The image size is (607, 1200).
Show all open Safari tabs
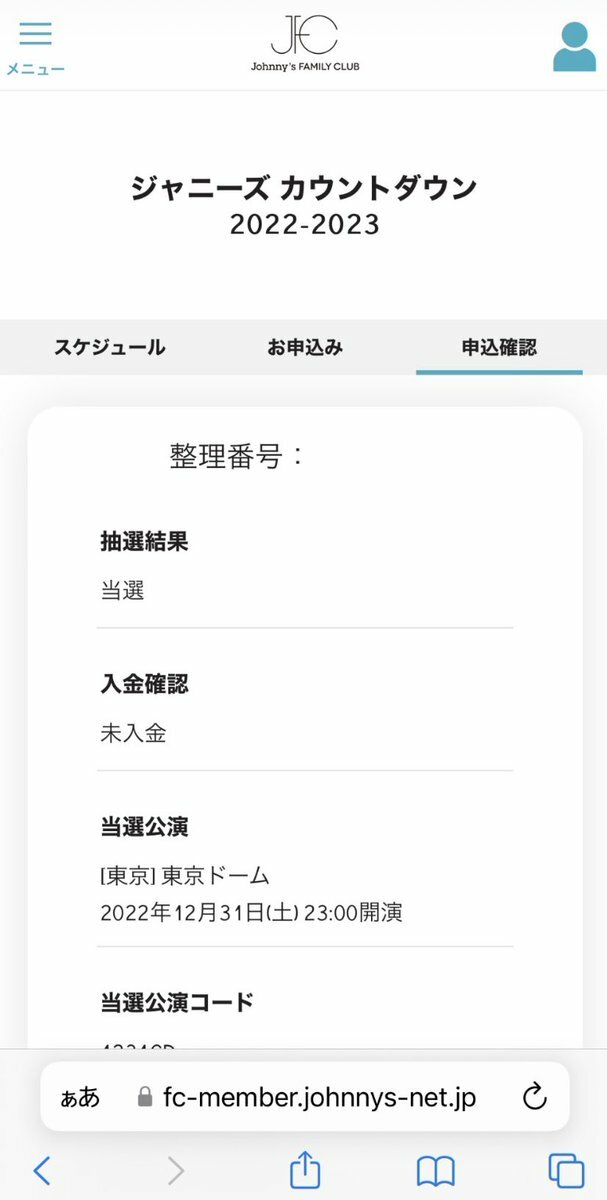[566, 1170]
